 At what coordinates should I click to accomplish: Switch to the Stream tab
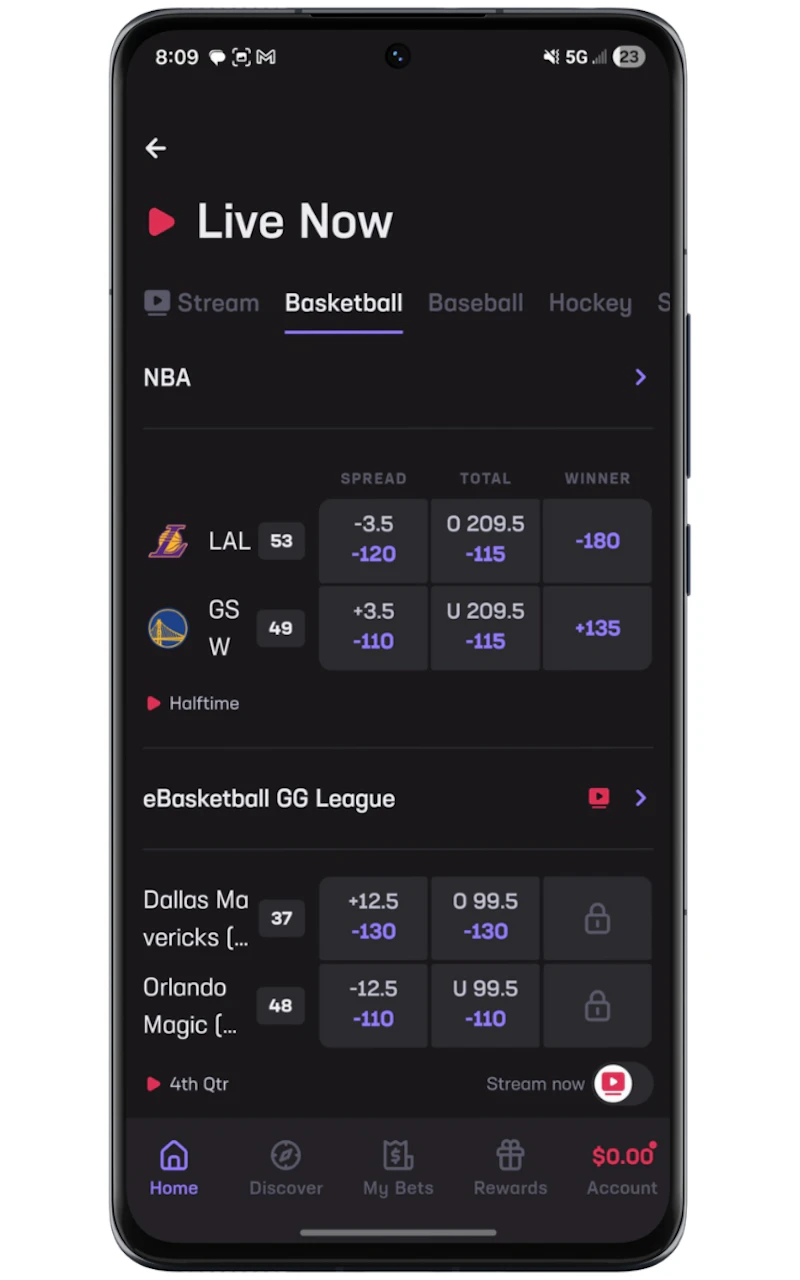202,303
